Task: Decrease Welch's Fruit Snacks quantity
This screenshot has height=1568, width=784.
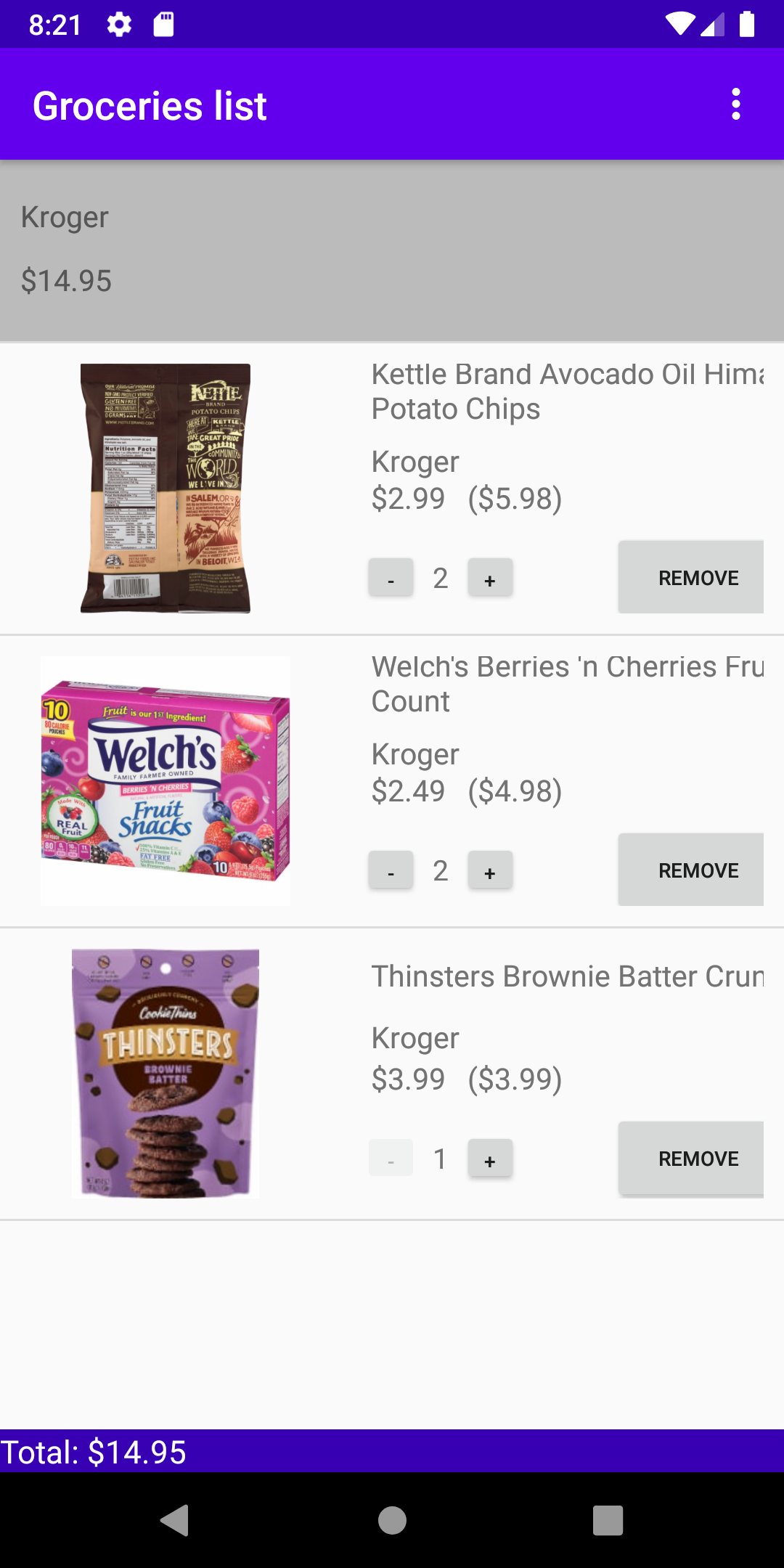Action: 391,870
